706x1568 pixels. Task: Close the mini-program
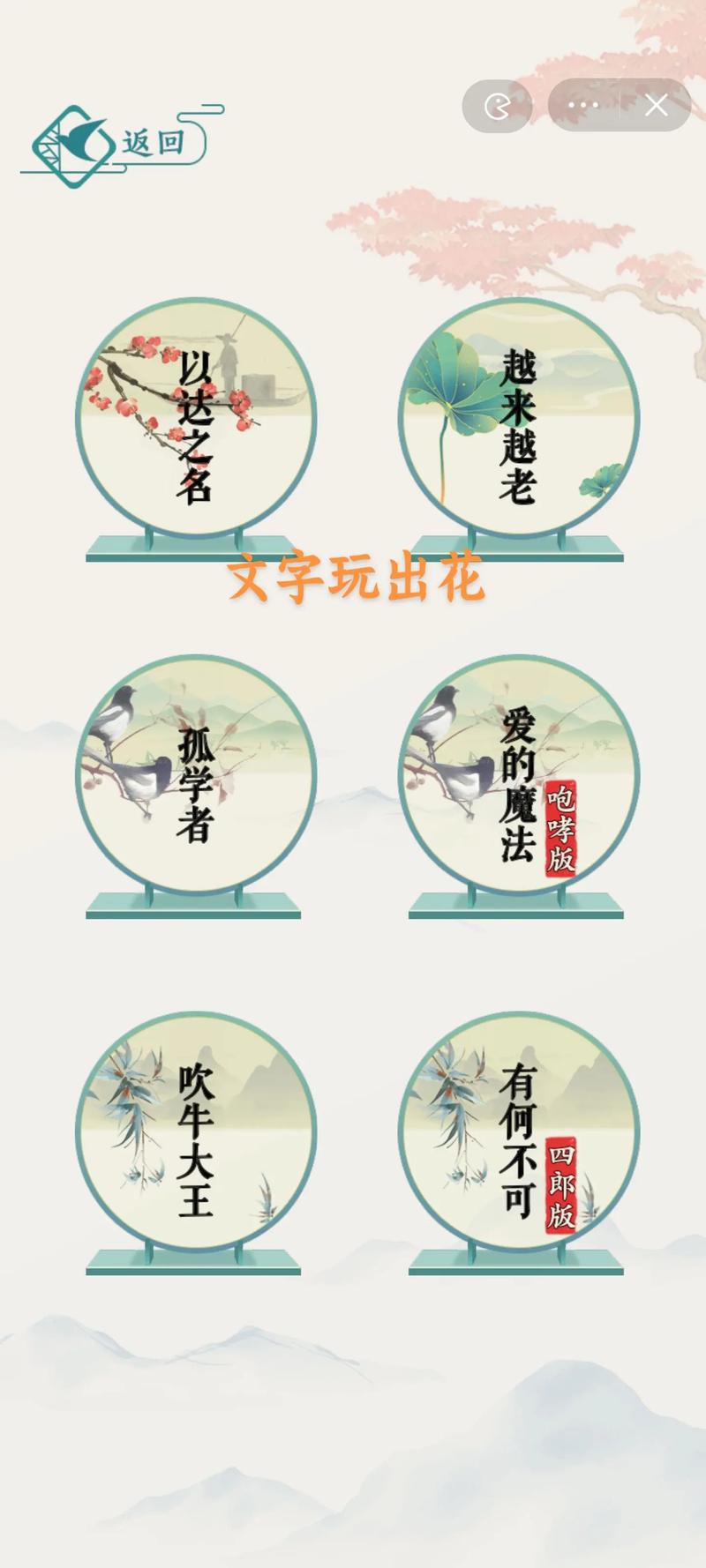click(x=656, y=106)
